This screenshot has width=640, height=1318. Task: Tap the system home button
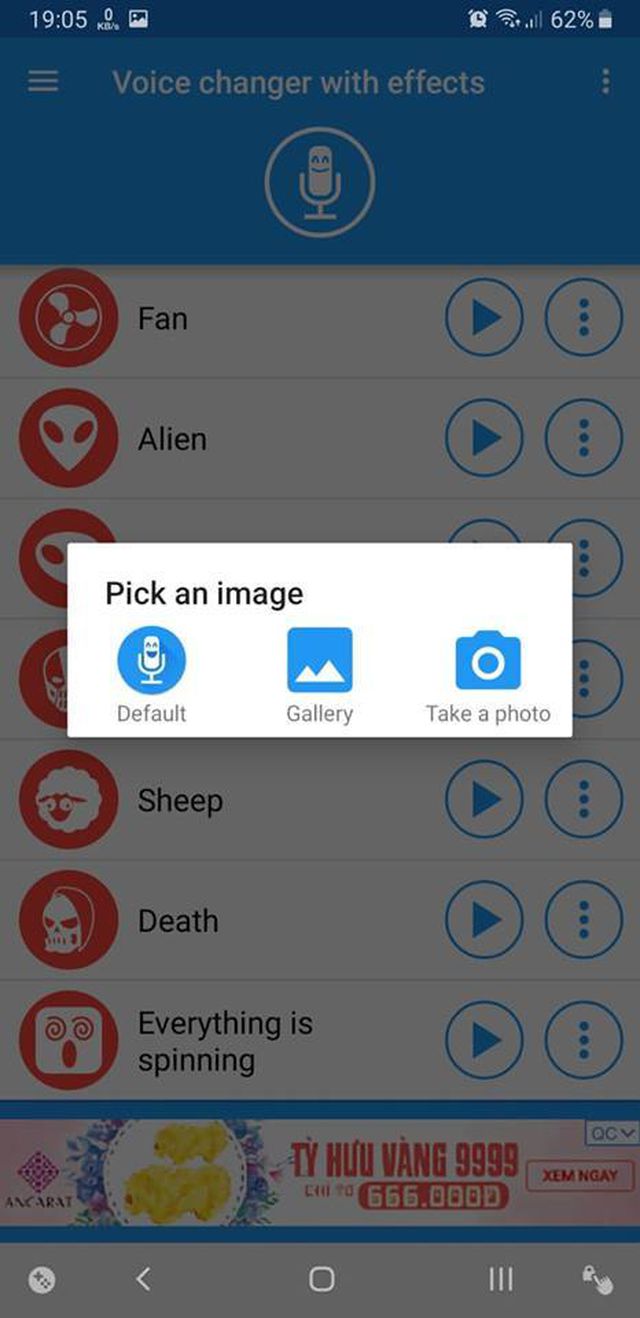321,1278
